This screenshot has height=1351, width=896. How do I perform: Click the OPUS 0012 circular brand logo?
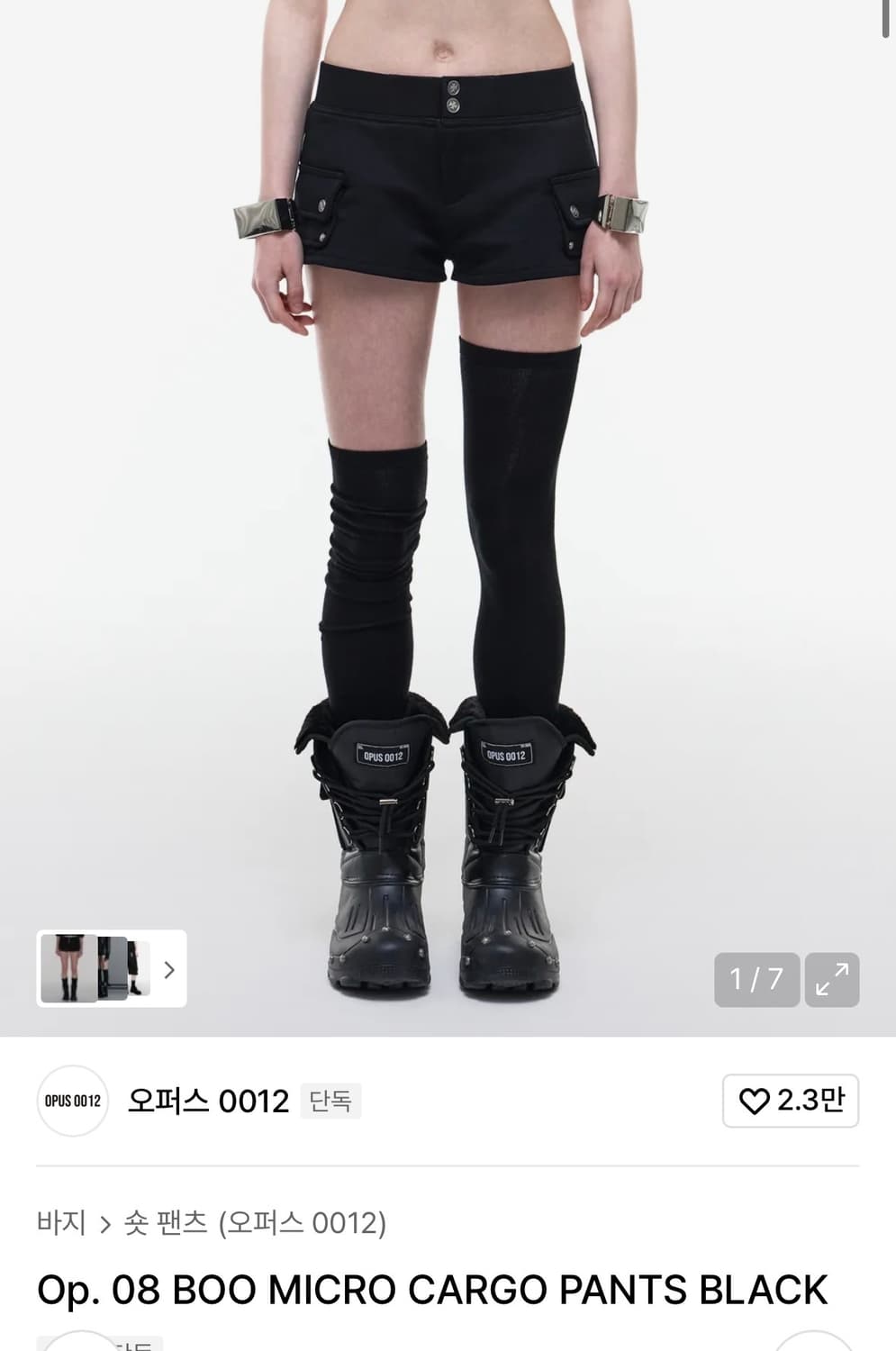click(72, 1101)
